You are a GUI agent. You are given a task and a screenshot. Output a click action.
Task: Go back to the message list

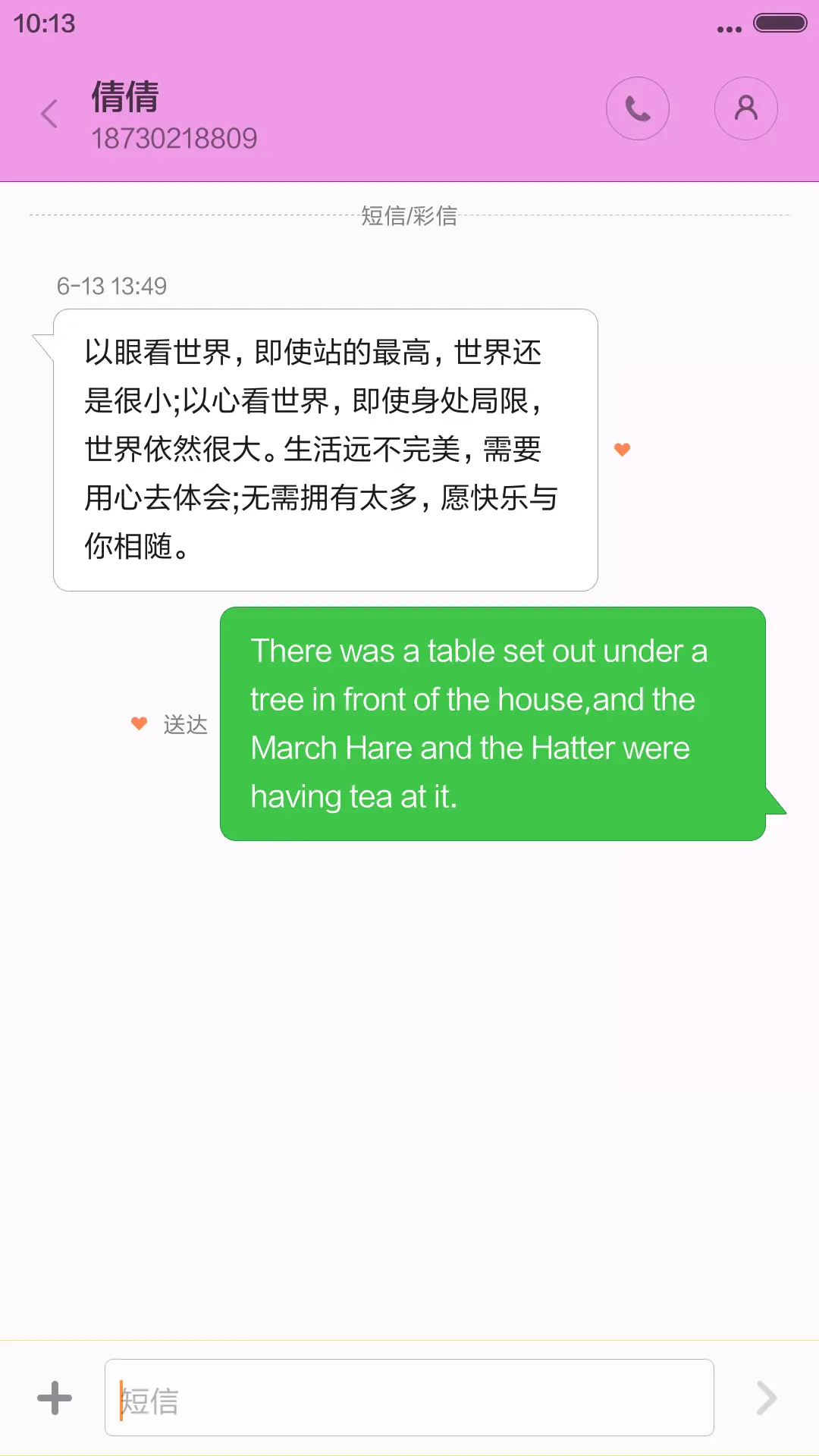(49, 115)
